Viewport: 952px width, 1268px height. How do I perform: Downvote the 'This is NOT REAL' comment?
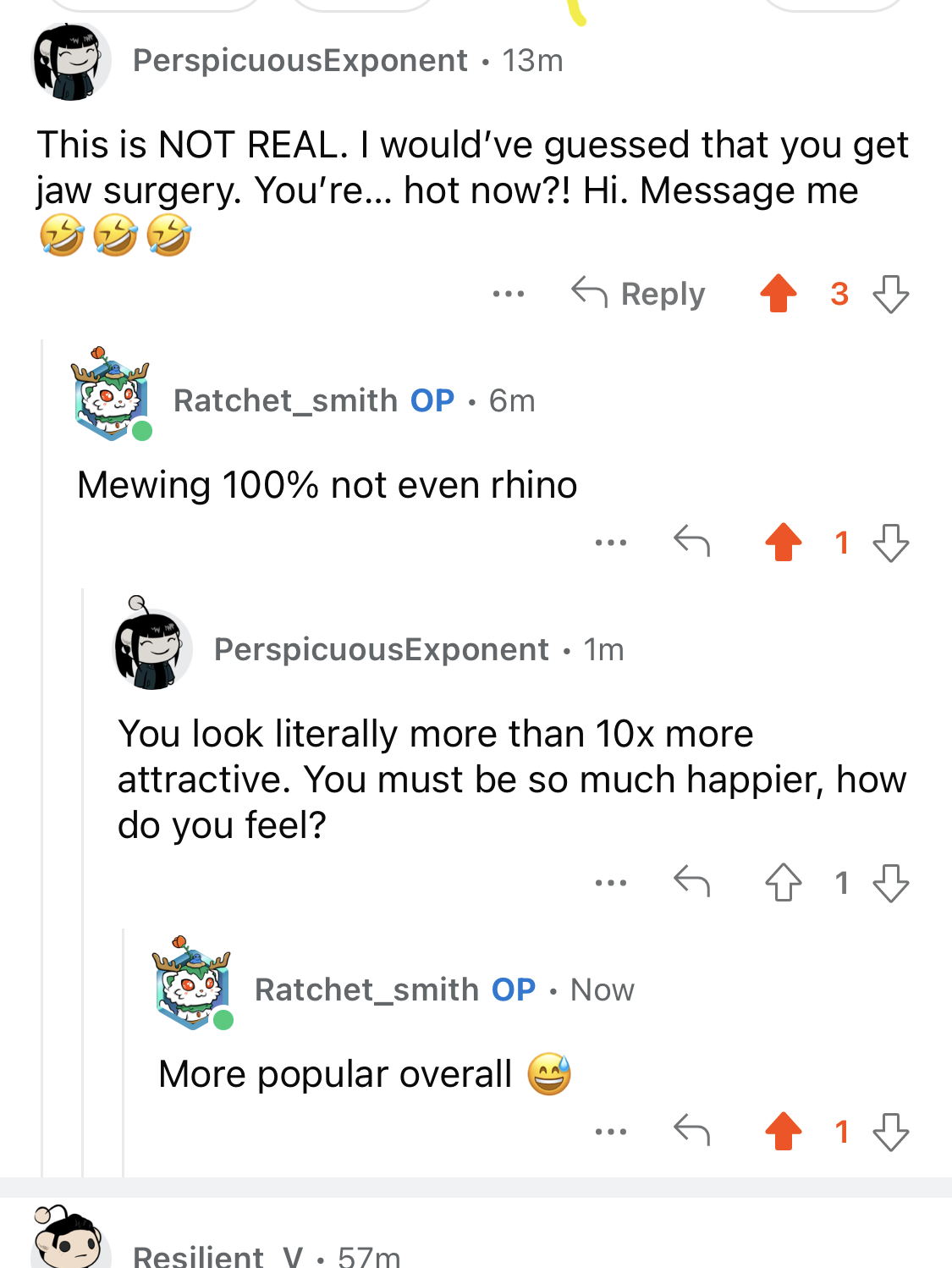(890, 294)
